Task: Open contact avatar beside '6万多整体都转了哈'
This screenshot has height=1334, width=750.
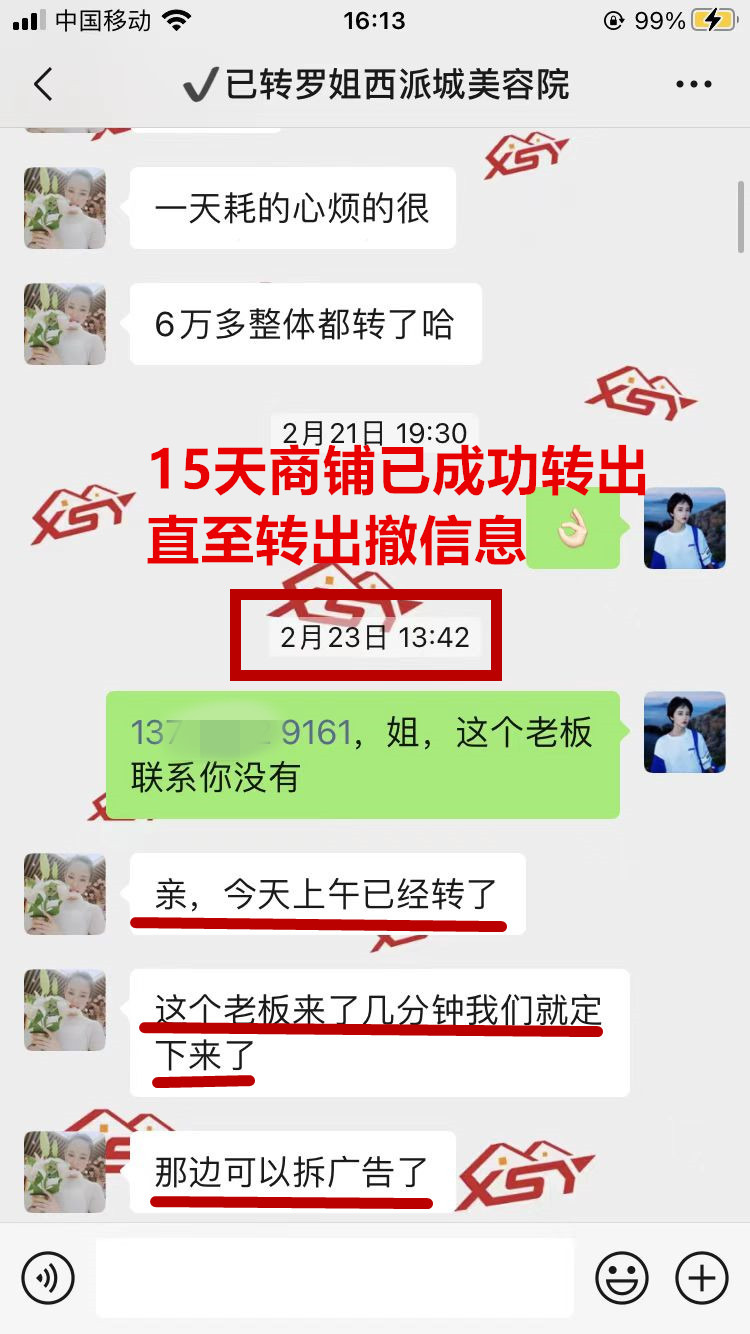Action: point(65,324)
